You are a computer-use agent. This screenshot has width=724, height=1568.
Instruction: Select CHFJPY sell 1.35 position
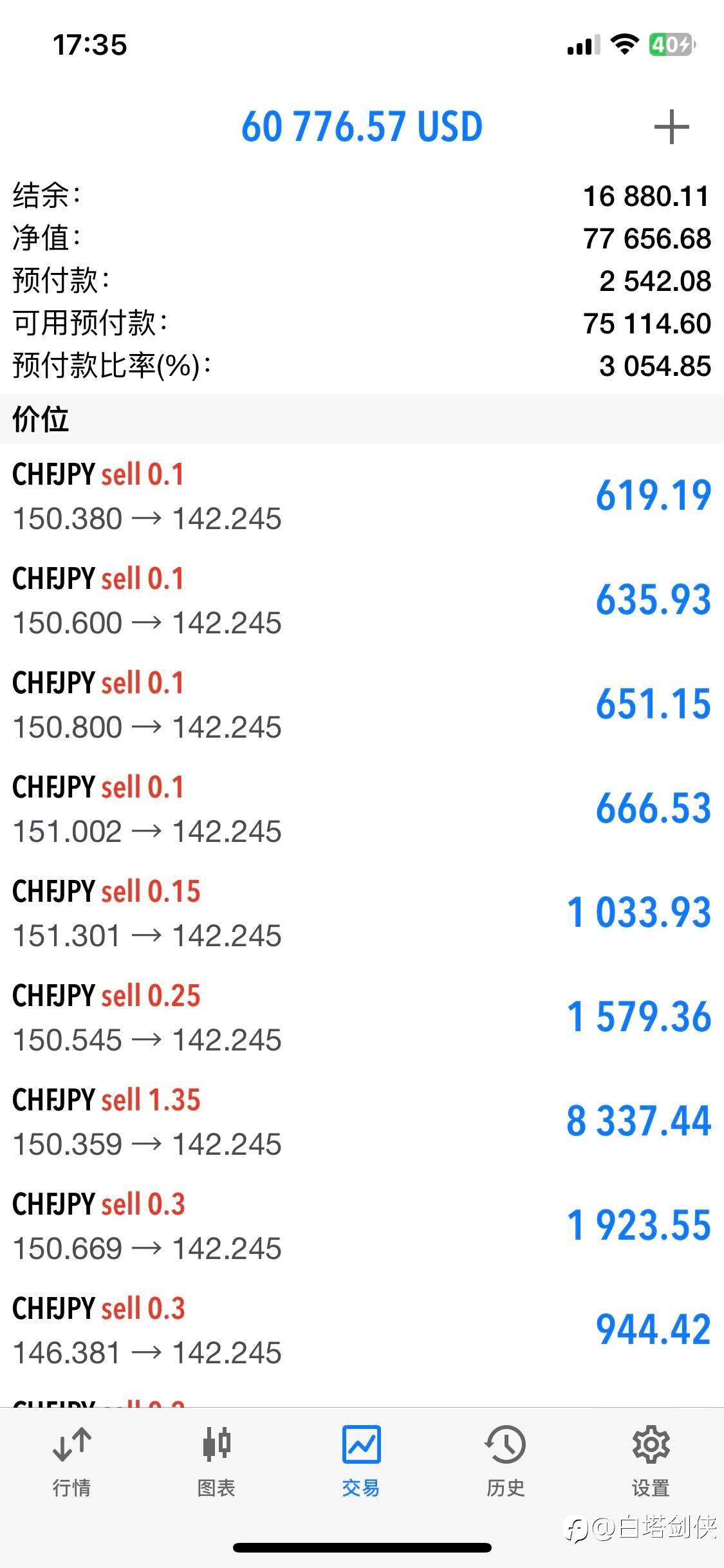coord(362,1122)
